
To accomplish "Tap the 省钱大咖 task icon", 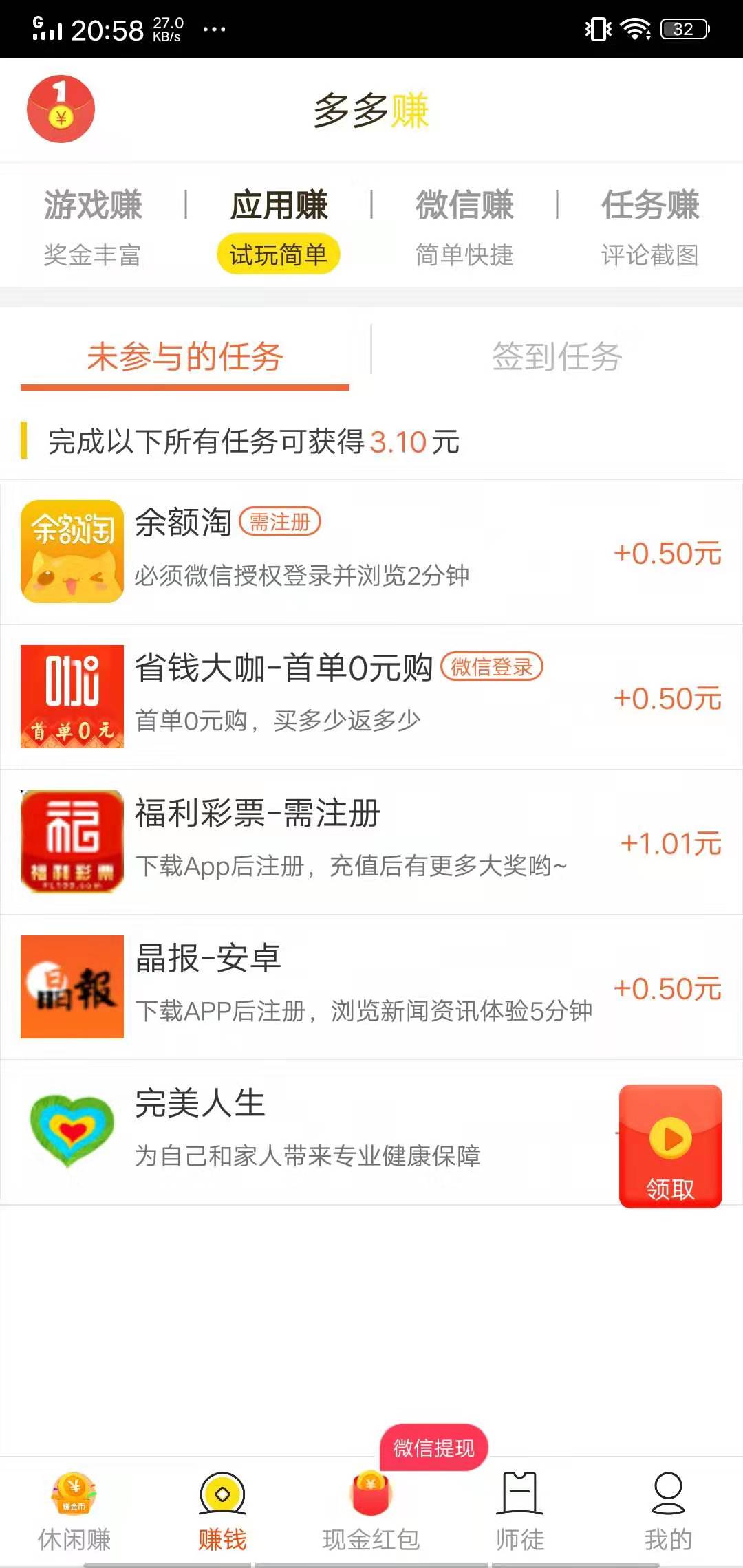I will click(71, 696).
